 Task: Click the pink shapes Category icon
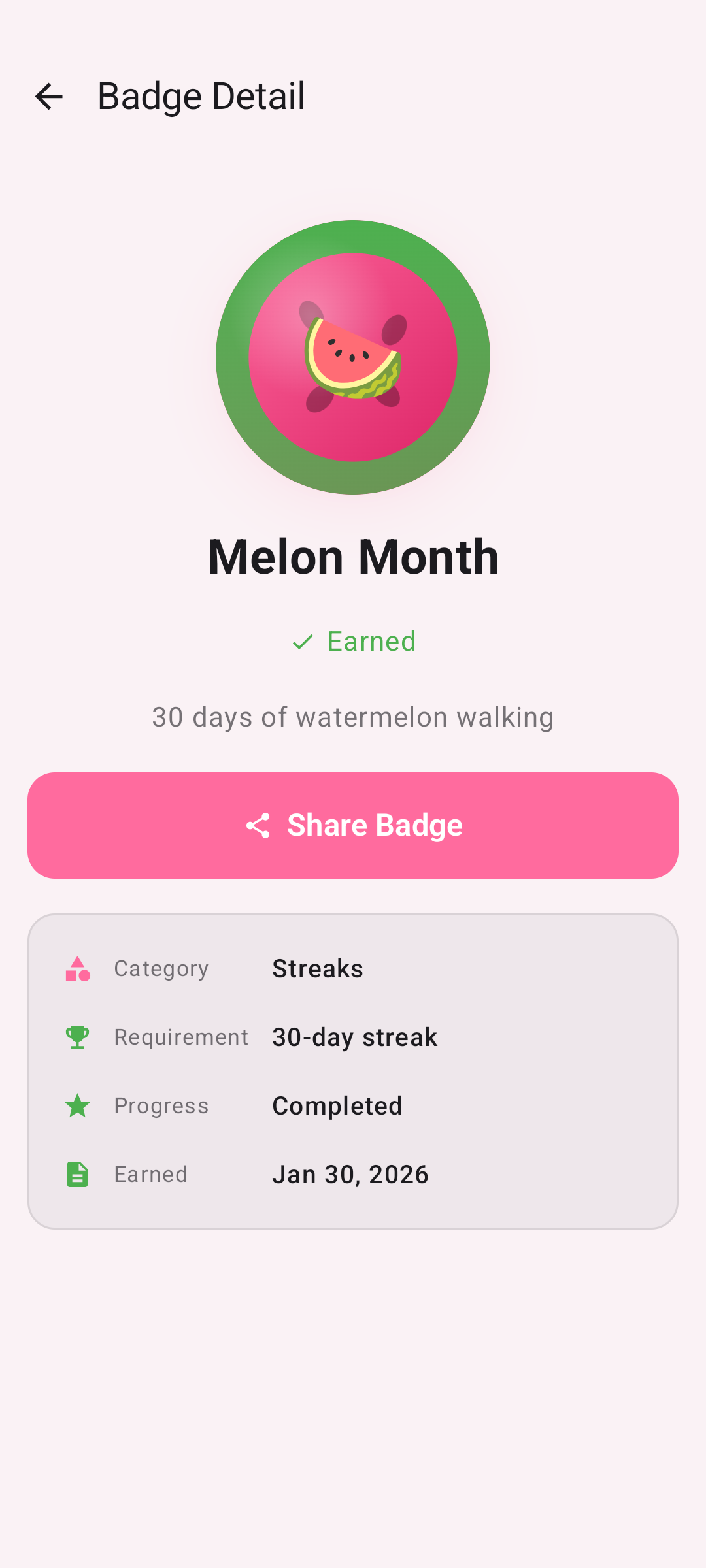[77, 969]
